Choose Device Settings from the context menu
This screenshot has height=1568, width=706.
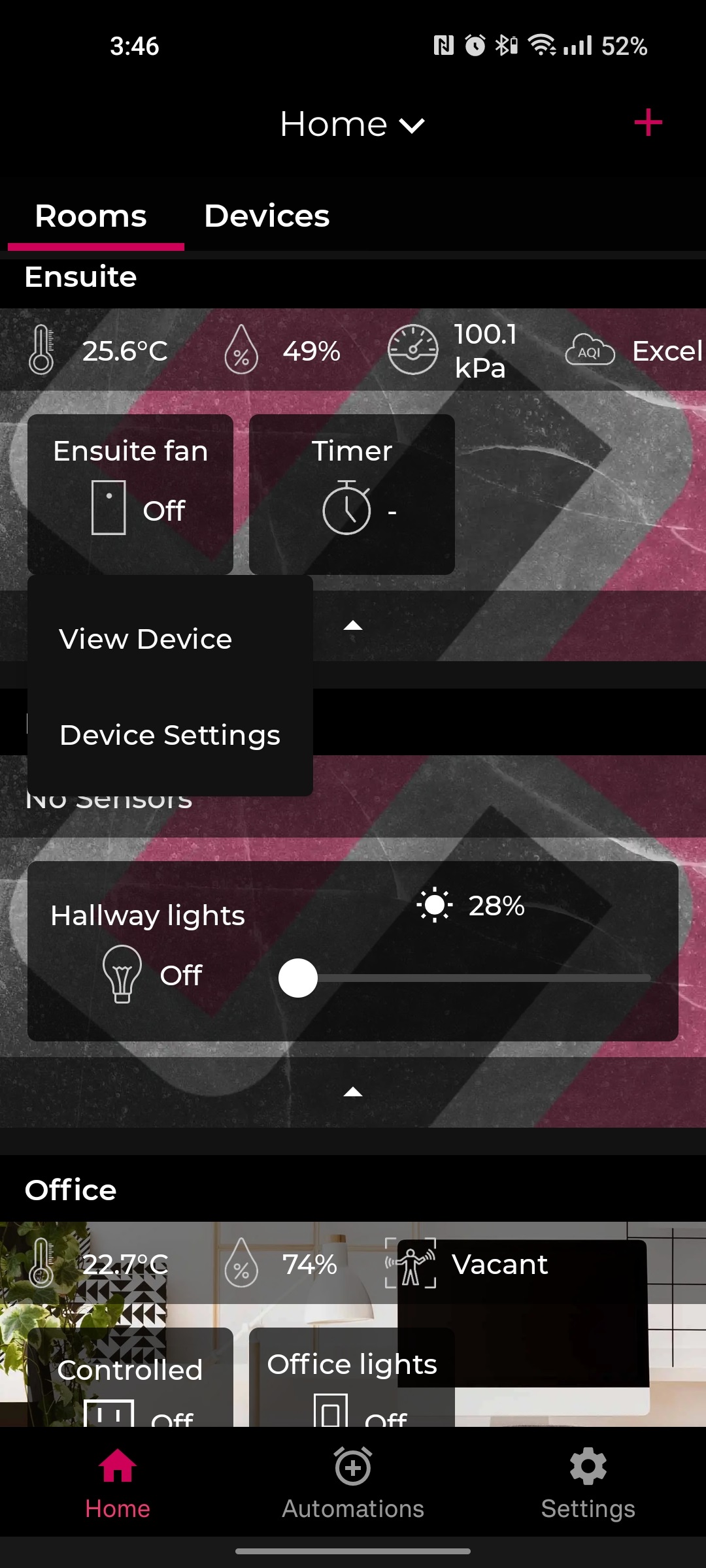point(169,734)
